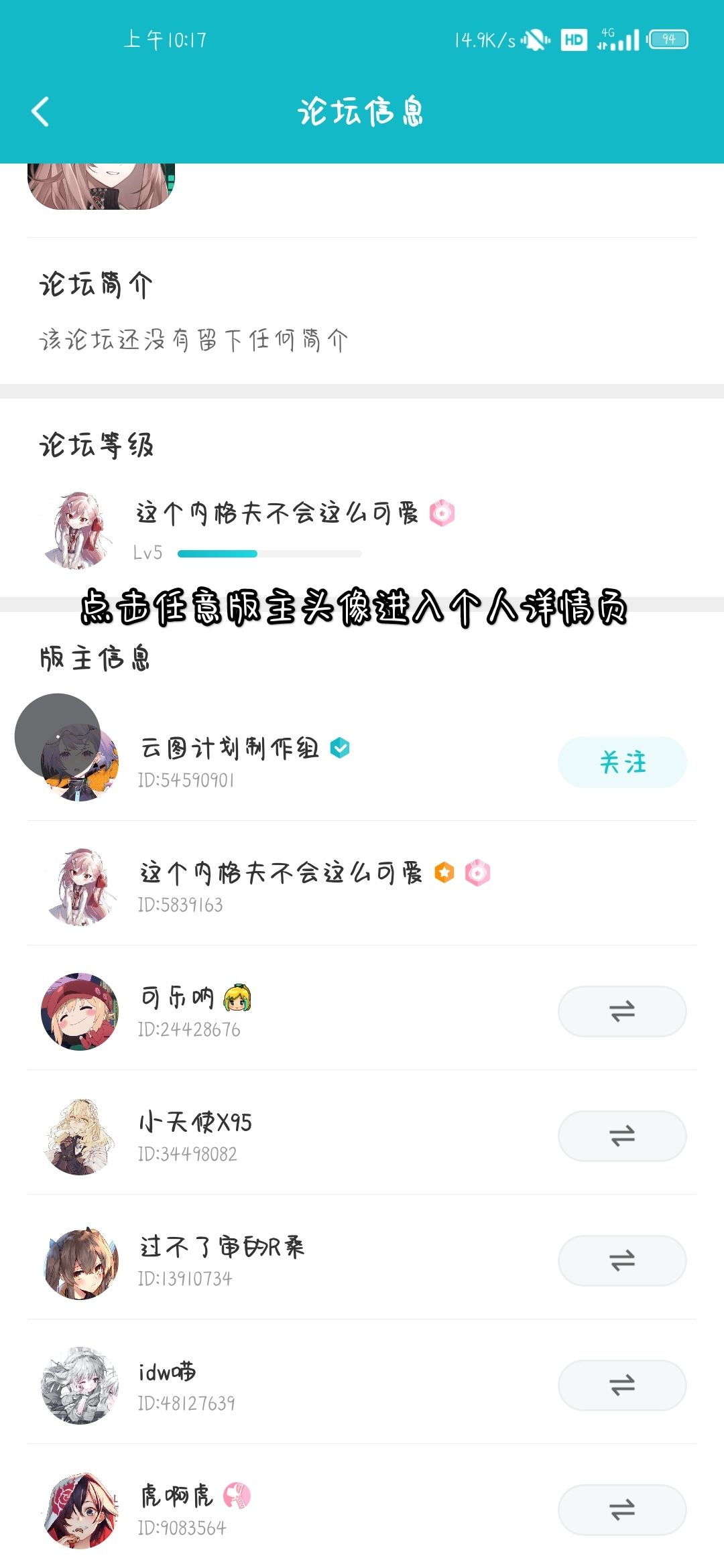Screen dimensions: 724x1568
Task: Open 云图计划制作组's profile via its avatar
Action: (x=80, y=762)
